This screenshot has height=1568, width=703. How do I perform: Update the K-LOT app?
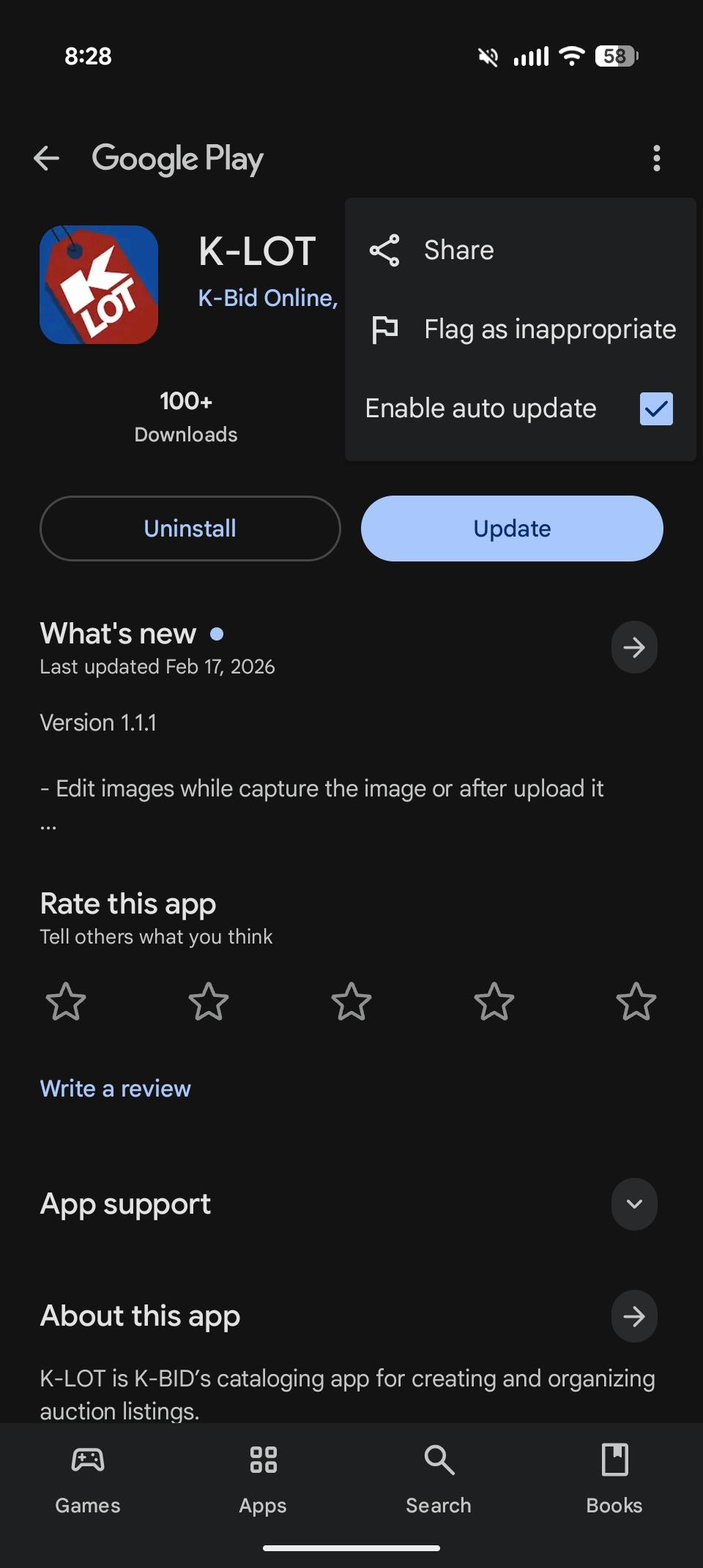point(512,529)
